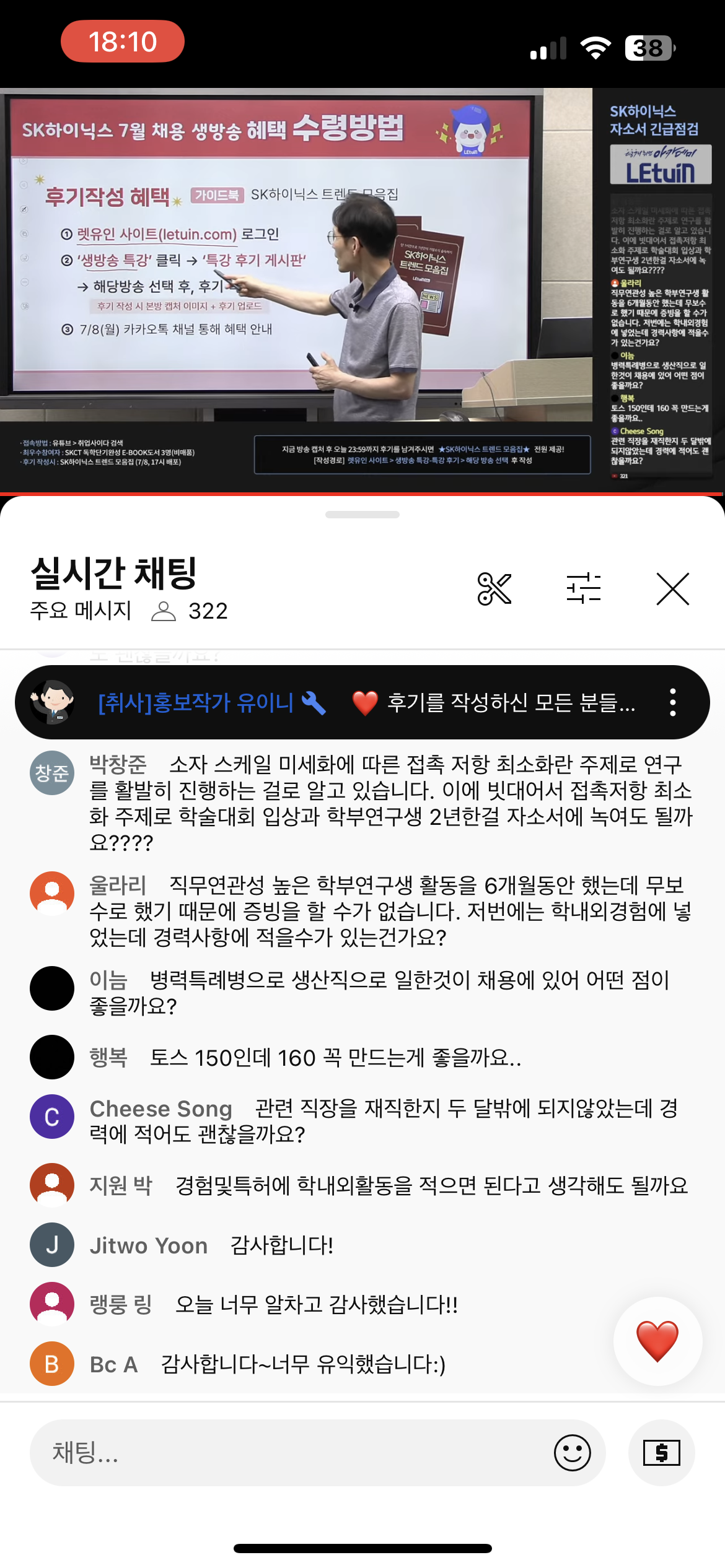
Task: Open pinned message overflow menu
Action: 672,702
